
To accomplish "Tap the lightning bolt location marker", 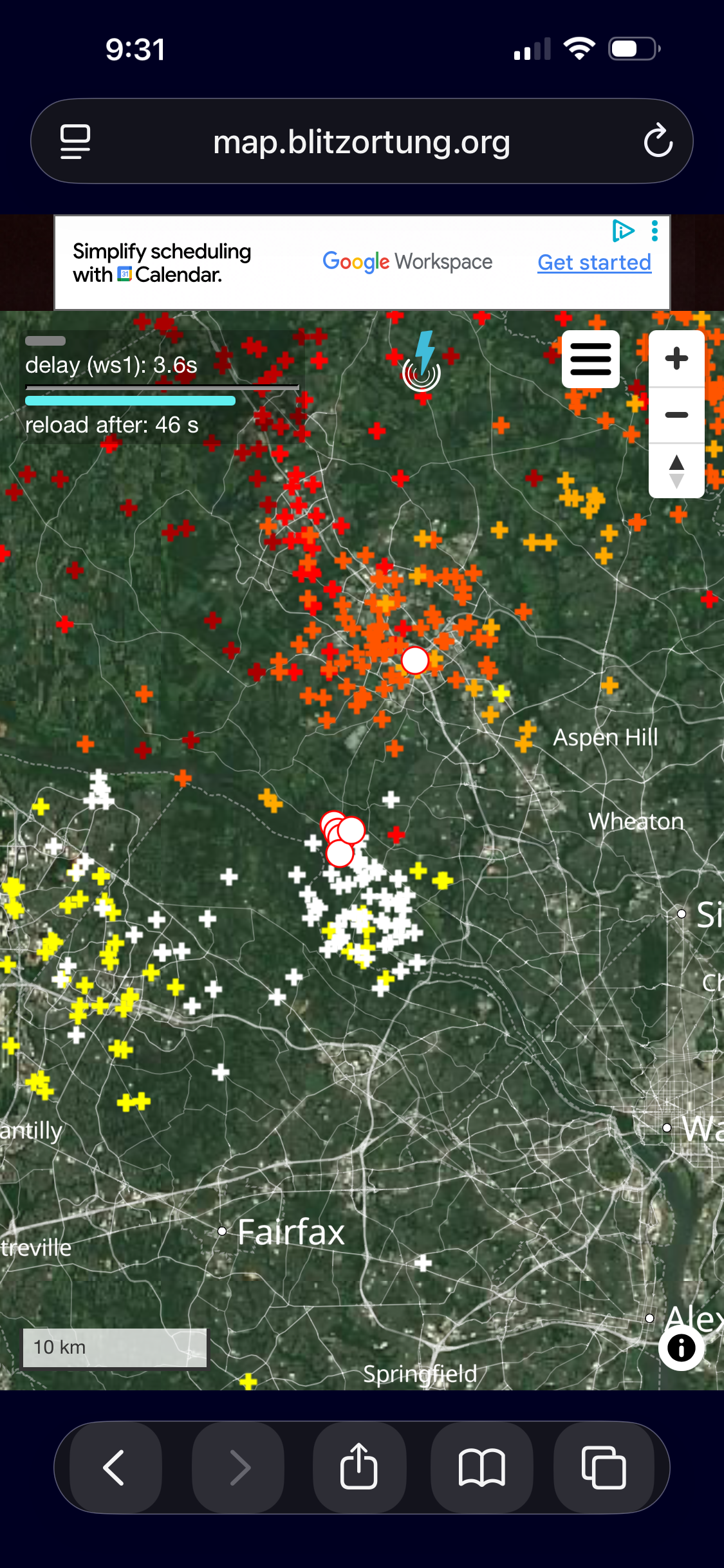I will tap(422, 363).
